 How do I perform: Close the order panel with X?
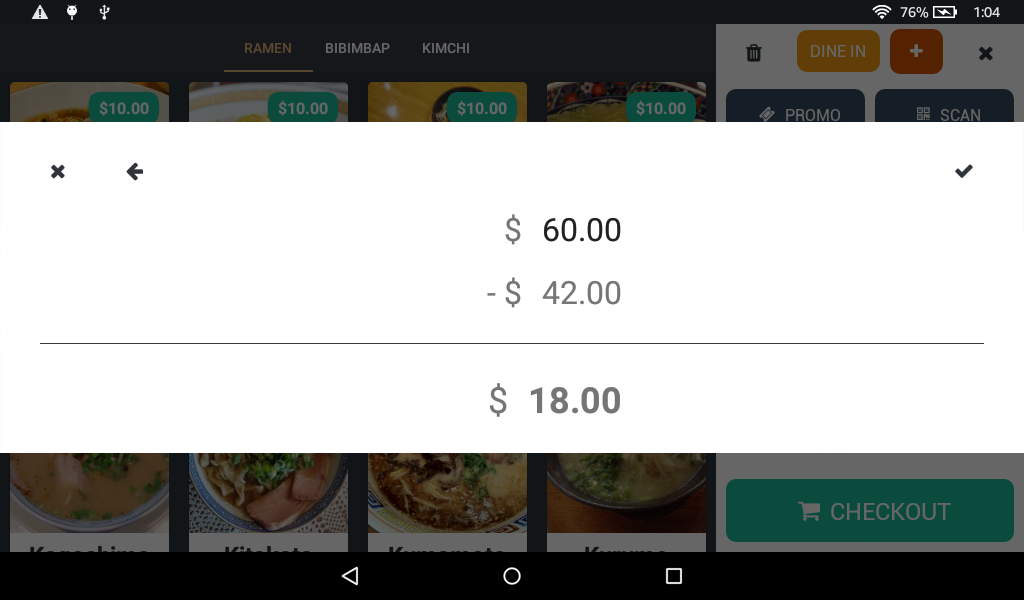pos(985,53)
